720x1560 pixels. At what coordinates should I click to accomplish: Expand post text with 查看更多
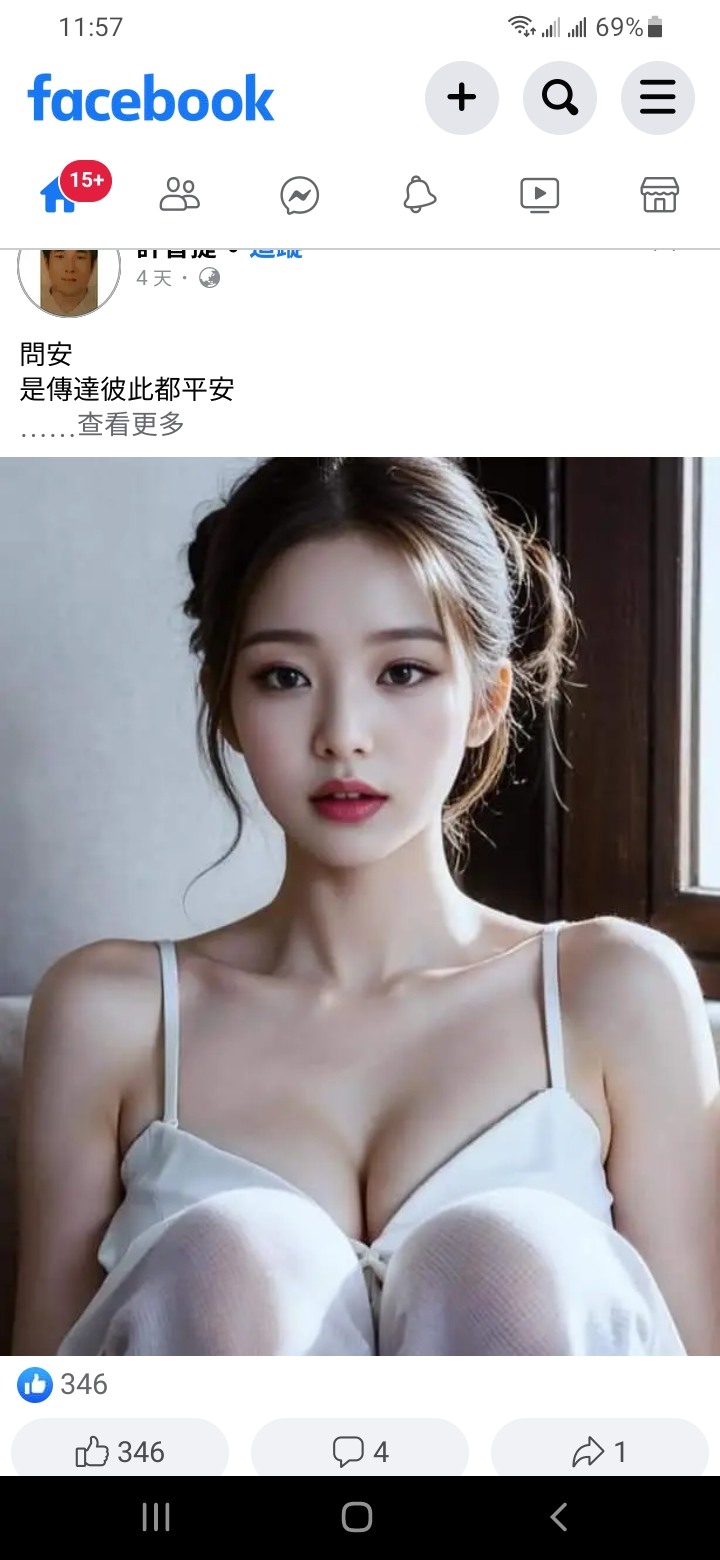(131, 424)
